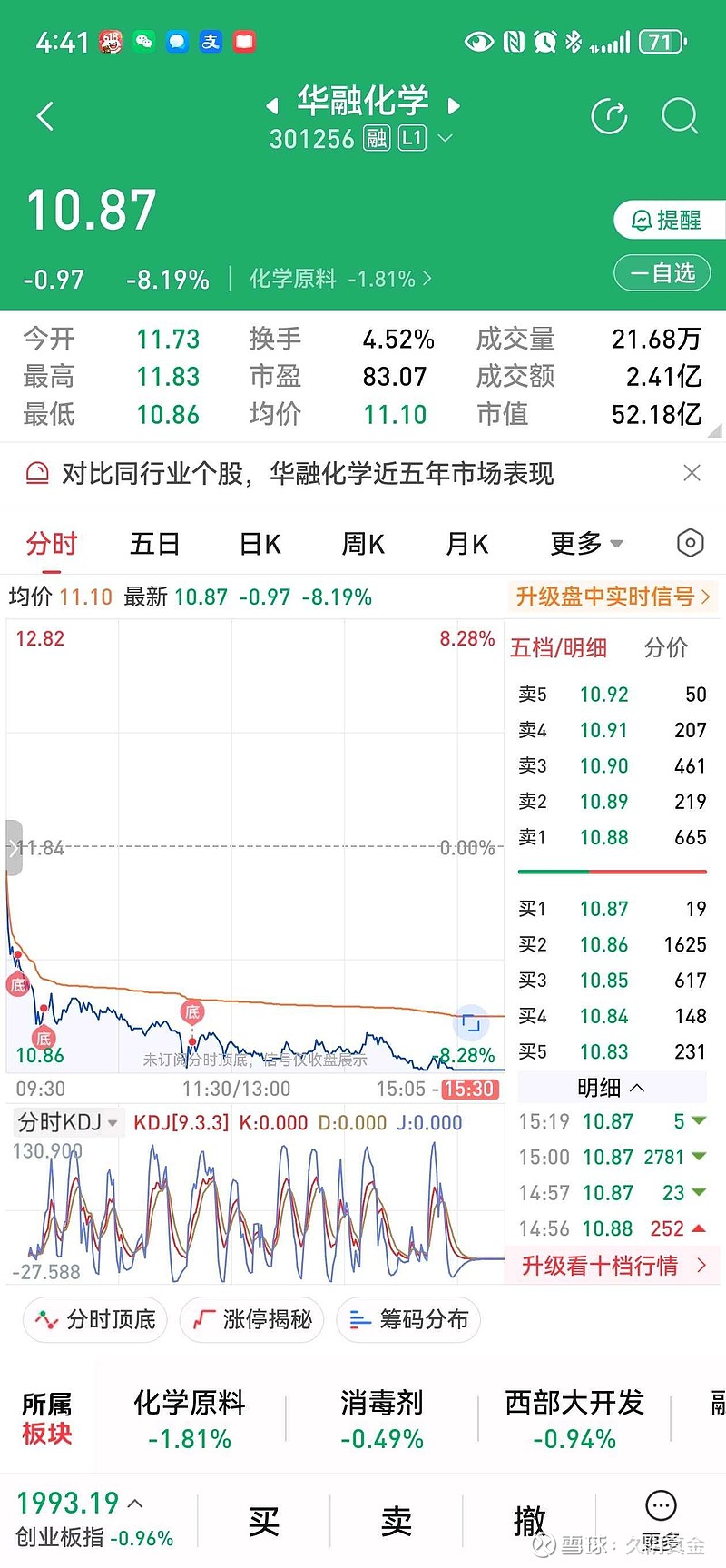Remove stock from watchlist via 自选
726x1568 pixels.
[x=663, y=272]
